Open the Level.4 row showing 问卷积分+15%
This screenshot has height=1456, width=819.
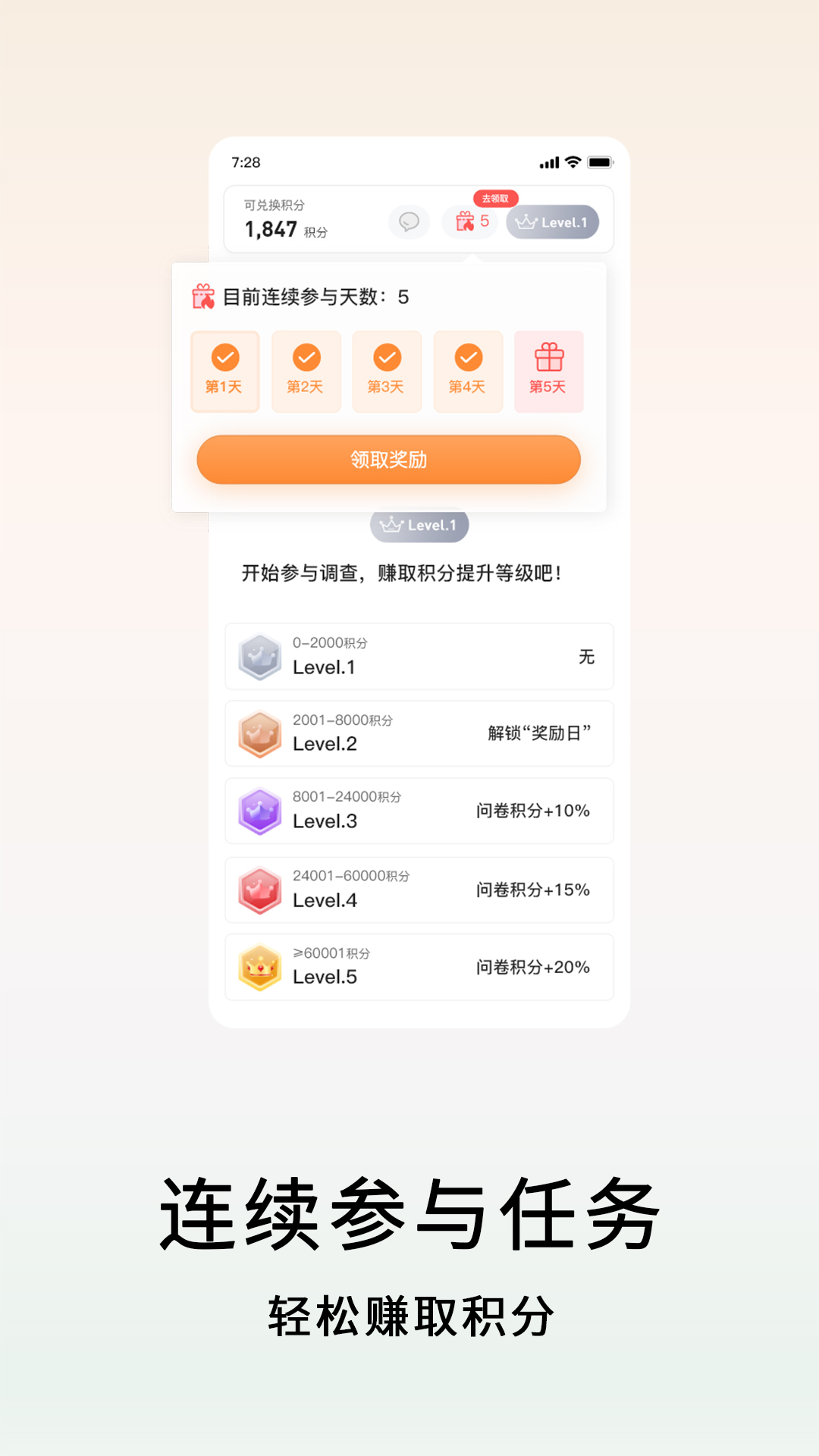(x=419, y=890)
